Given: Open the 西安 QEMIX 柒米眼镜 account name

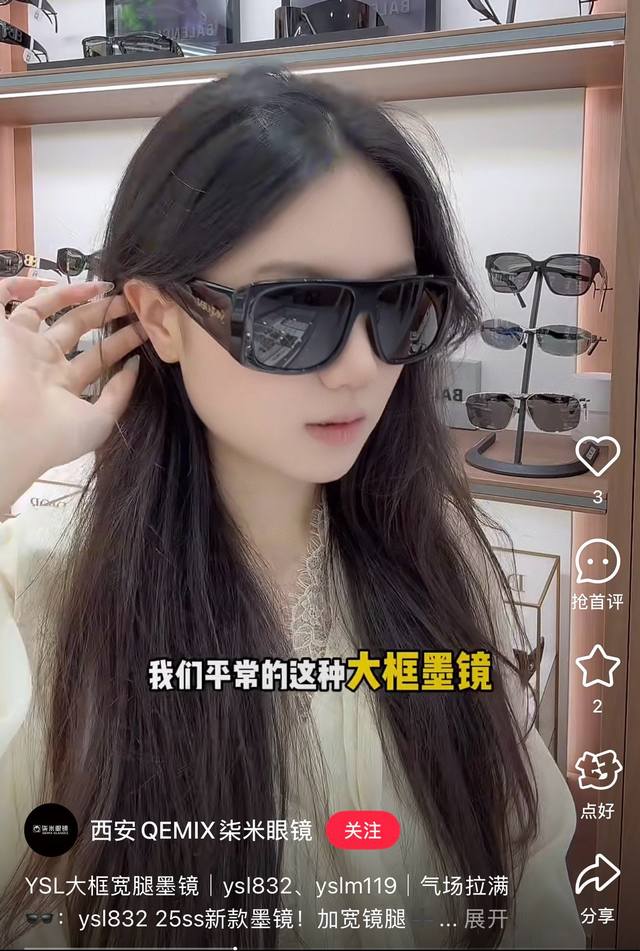Looking at the screenshot, I should (x=201, y=830).
